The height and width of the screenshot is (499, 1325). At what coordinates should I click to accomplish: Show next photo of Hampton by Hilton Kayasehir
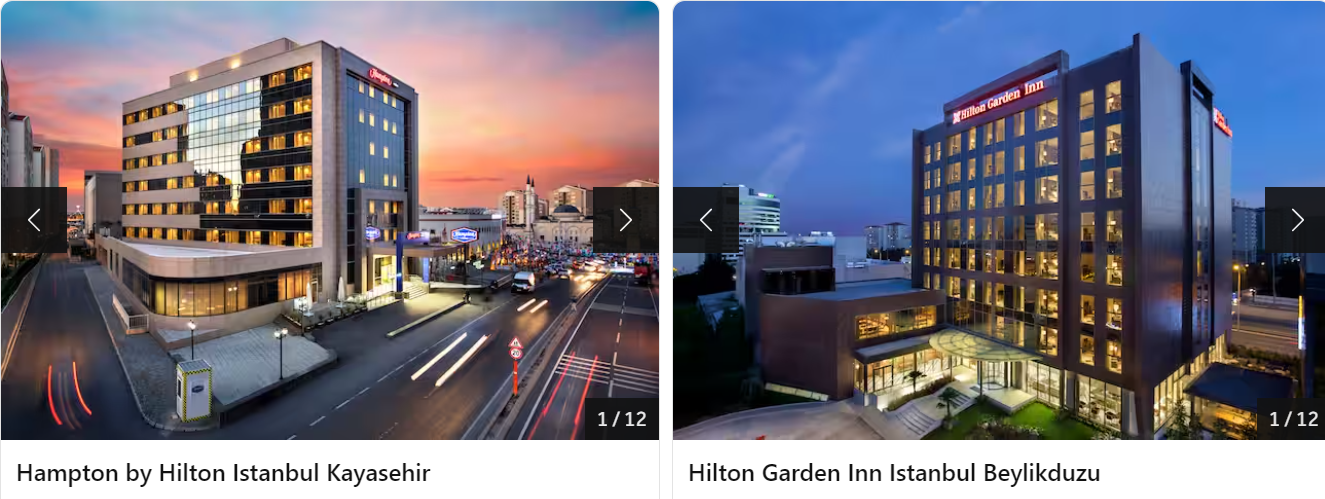(625, 220)
